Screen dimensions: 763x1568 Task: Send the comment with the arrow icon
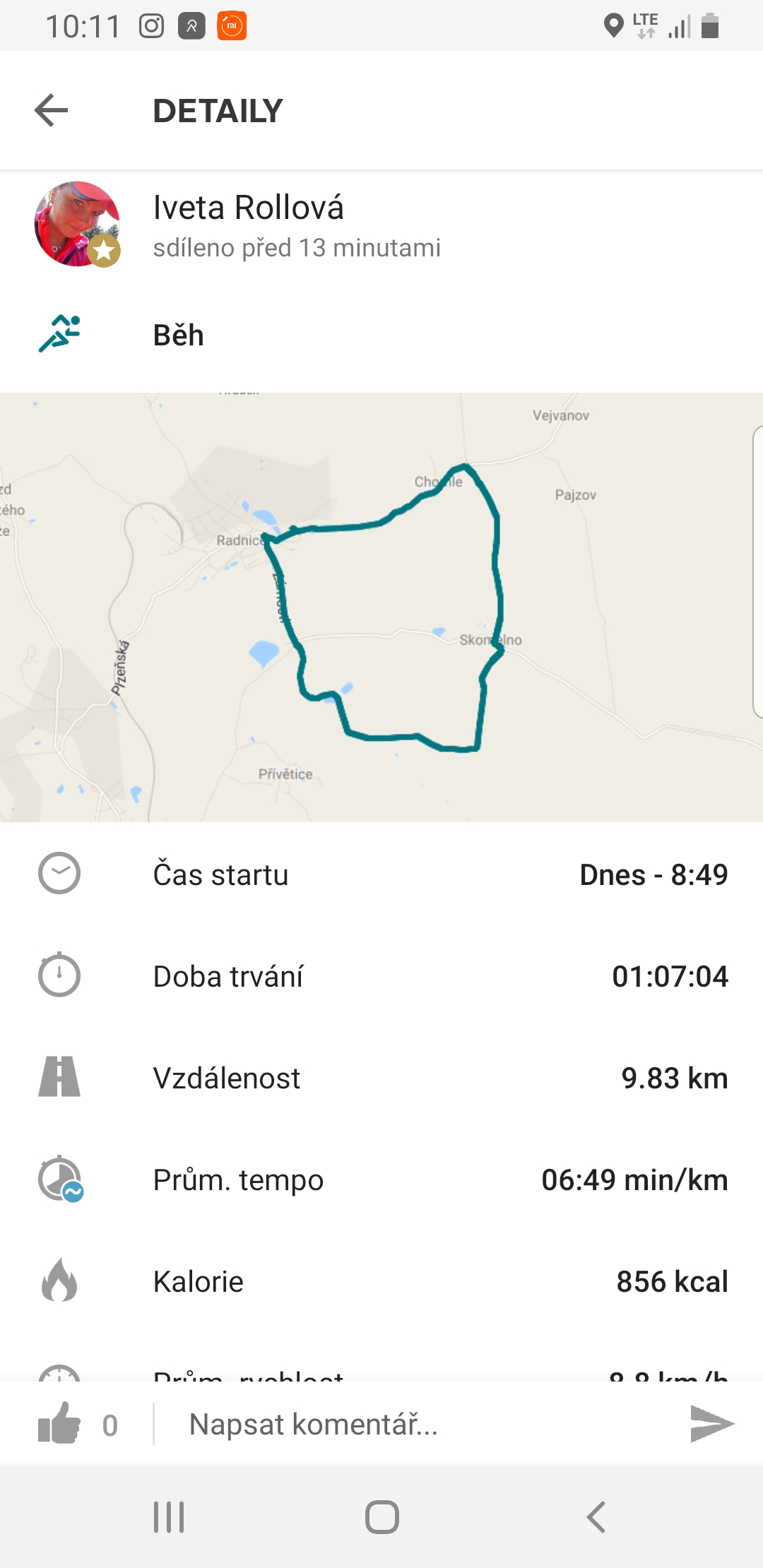tap(711, 1423)
